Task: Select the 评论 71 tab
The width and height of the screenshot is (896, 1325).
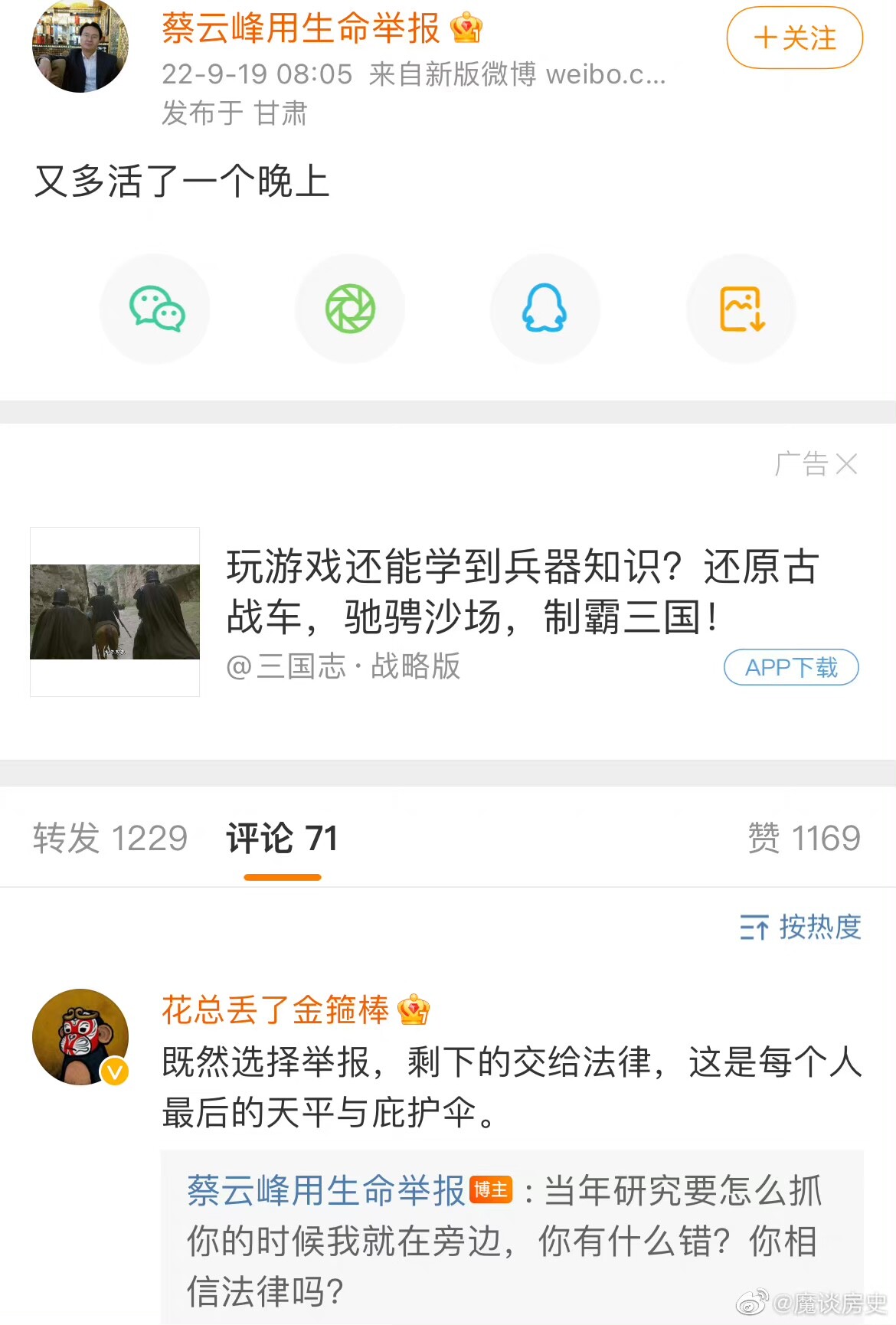Action: [x=282, y=838]
